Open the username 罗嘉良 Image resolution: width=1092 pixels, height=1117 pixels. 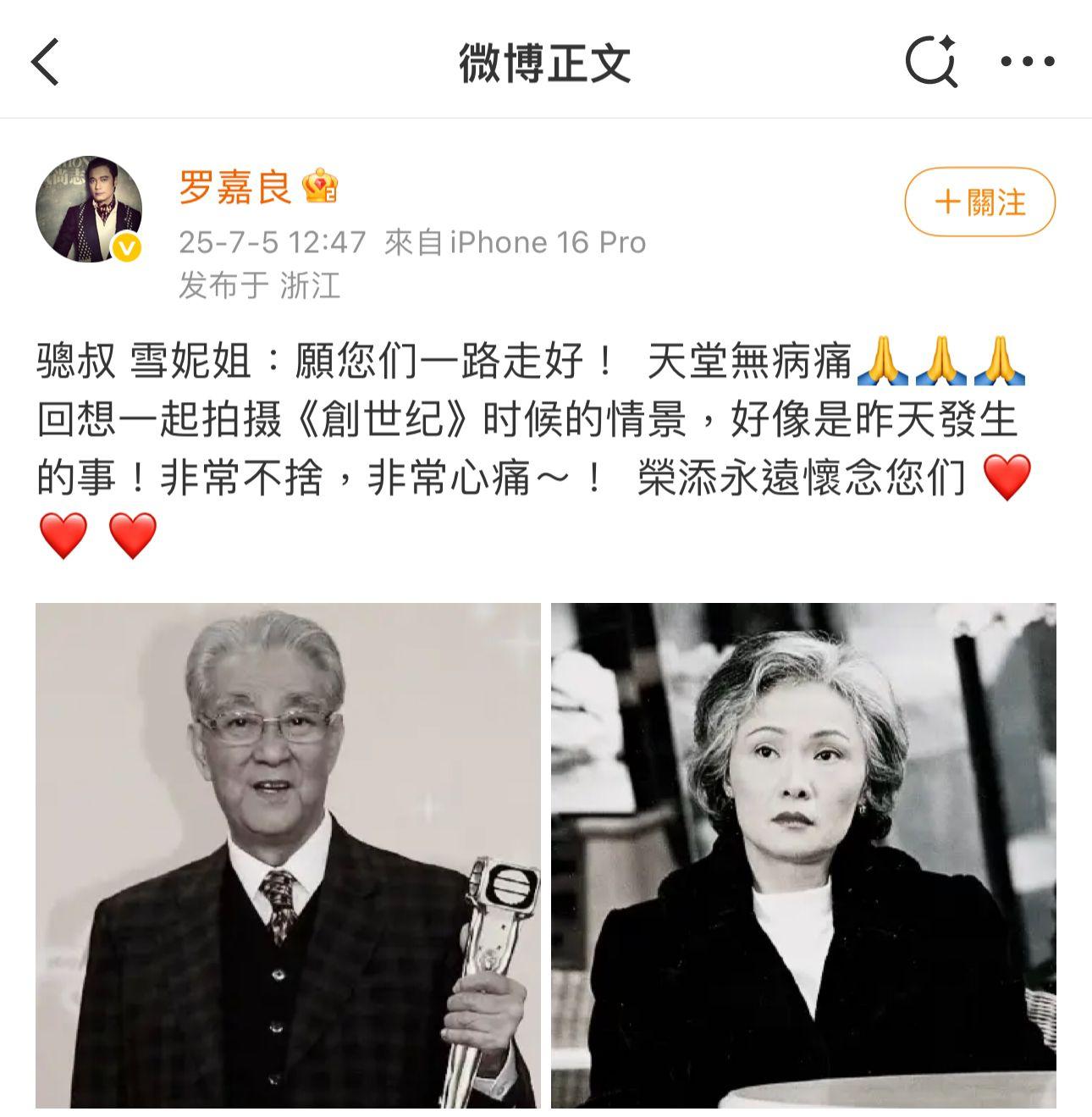[x=234, y=187]
